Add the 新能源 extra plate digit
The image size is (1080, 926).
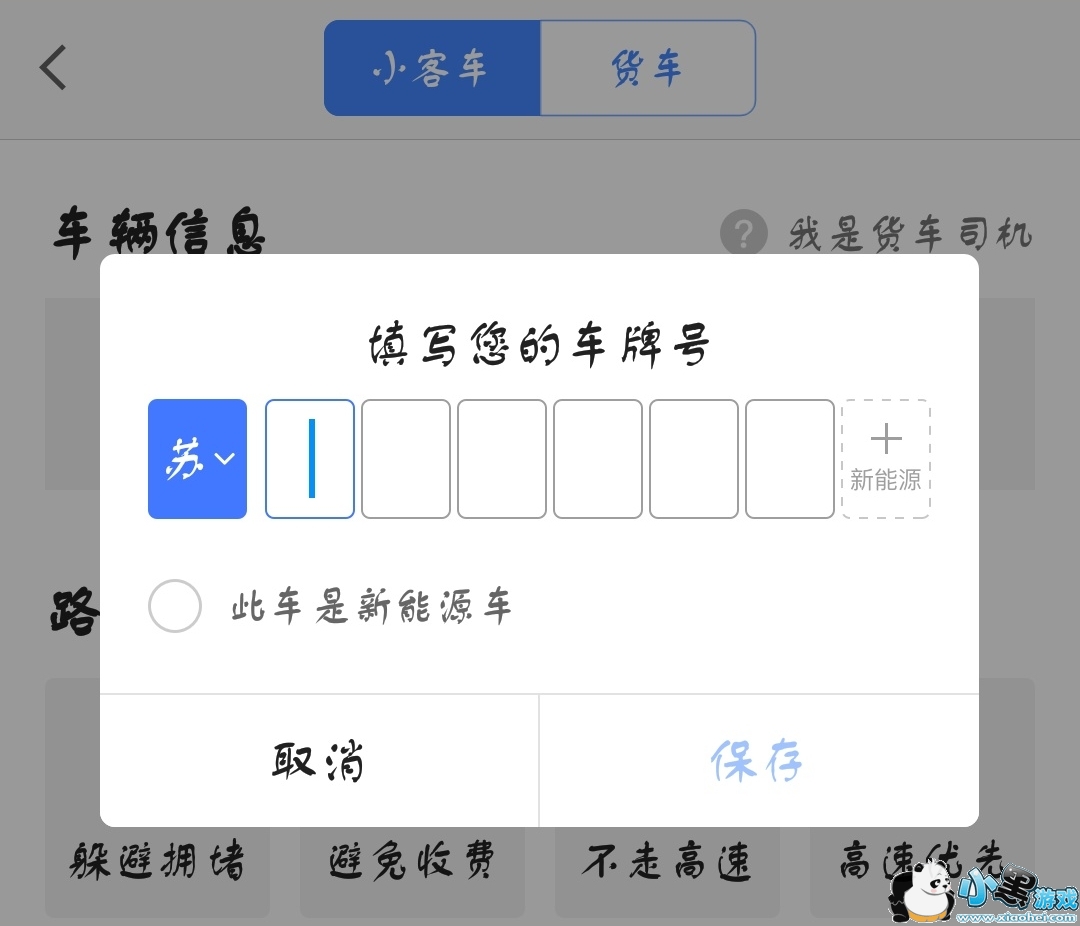pyautogui.click(x=886, y=459)
